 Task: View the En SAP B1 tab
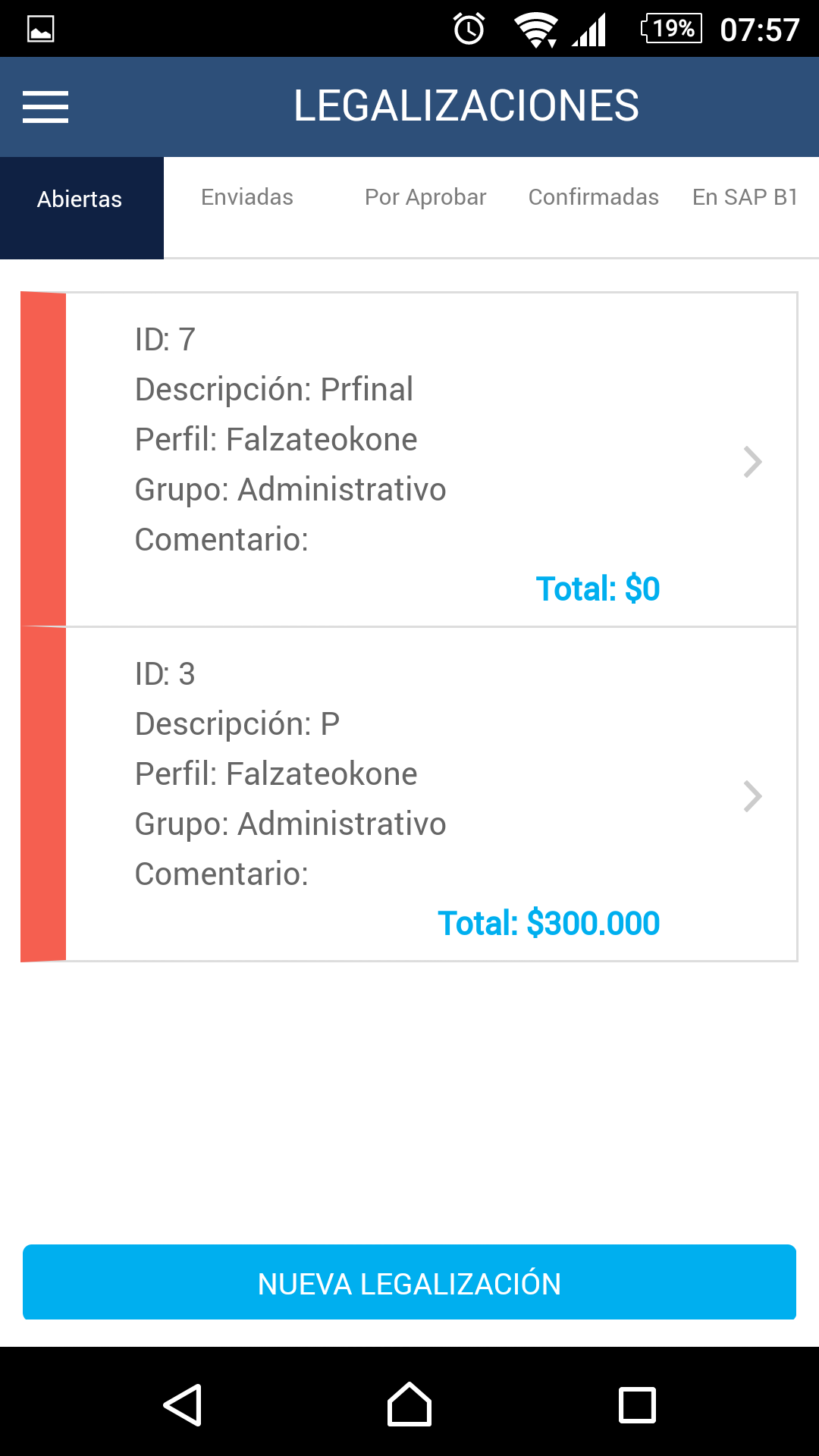pyautogui.click(x=745, y=197)
